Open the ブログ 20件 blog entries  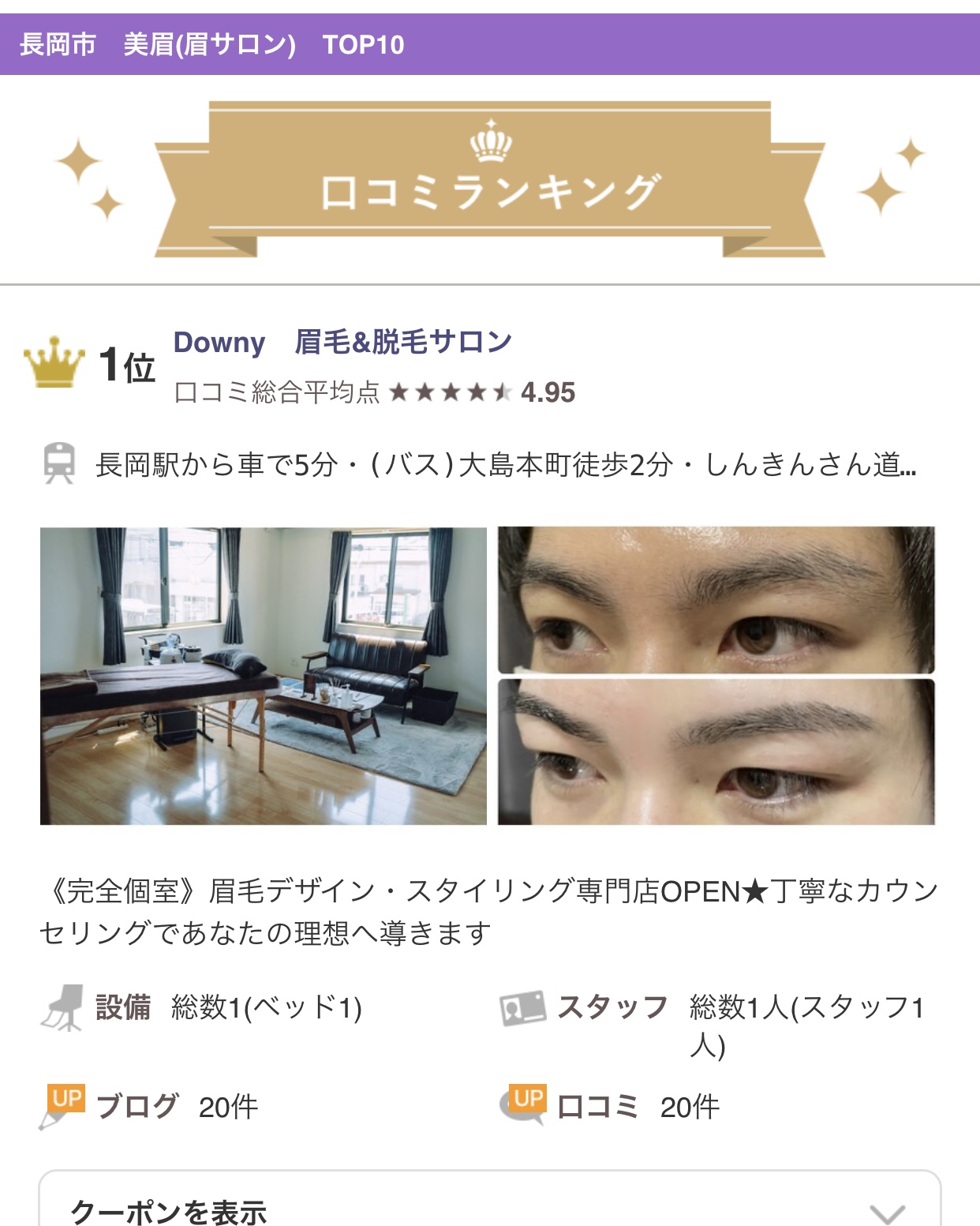(x=176, y=1107)
